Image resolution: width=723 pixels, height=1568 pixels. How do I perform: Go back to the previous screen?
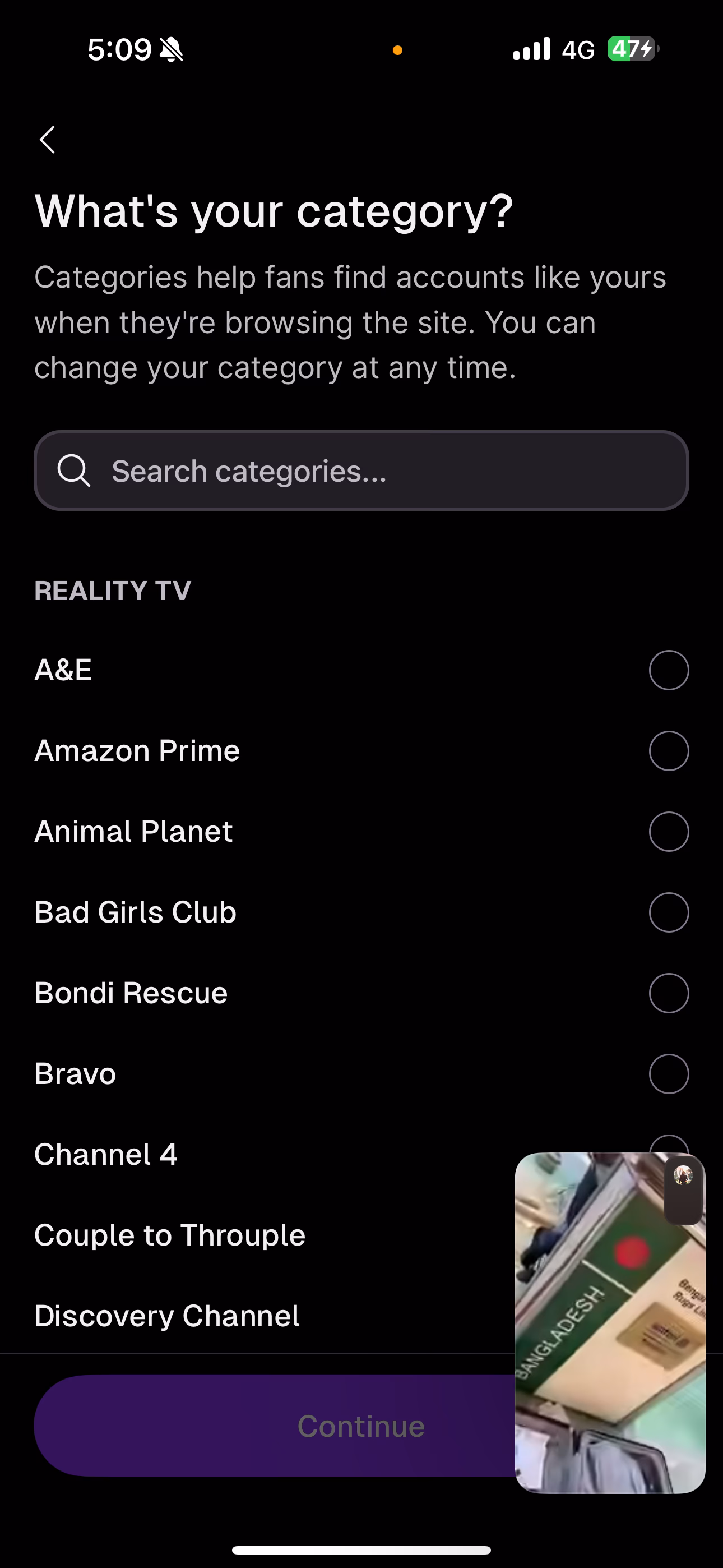[48, 140]
